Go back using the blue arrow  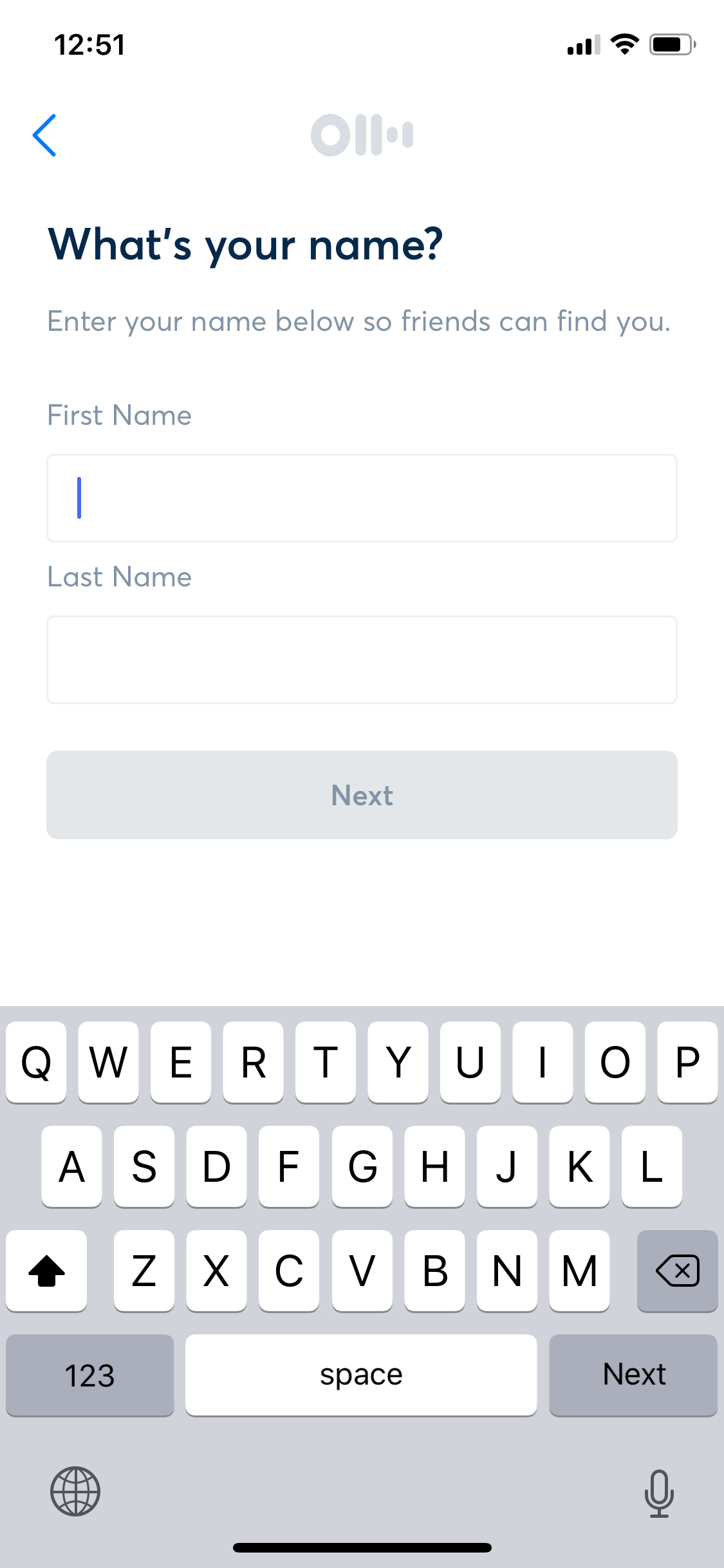tap(44, 135)
